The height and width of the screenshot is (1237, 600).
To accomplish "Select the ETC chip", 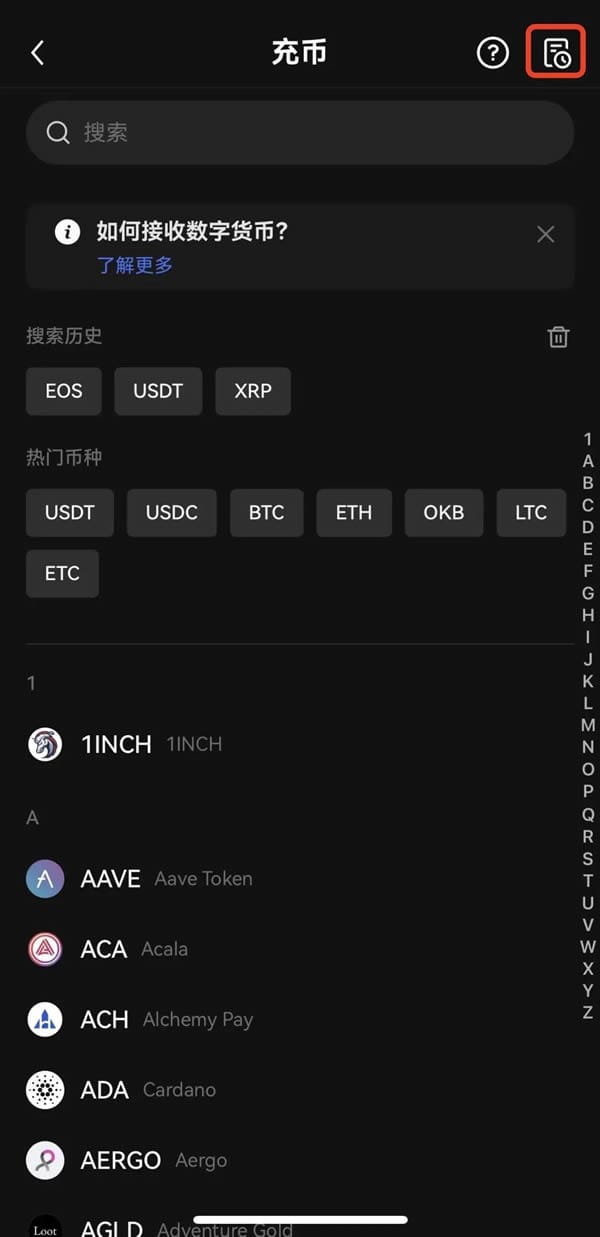I will (62, 574).
